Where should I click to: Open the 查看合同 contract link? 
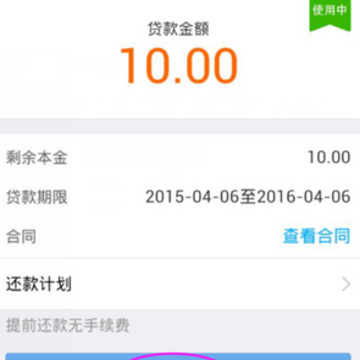316,236
